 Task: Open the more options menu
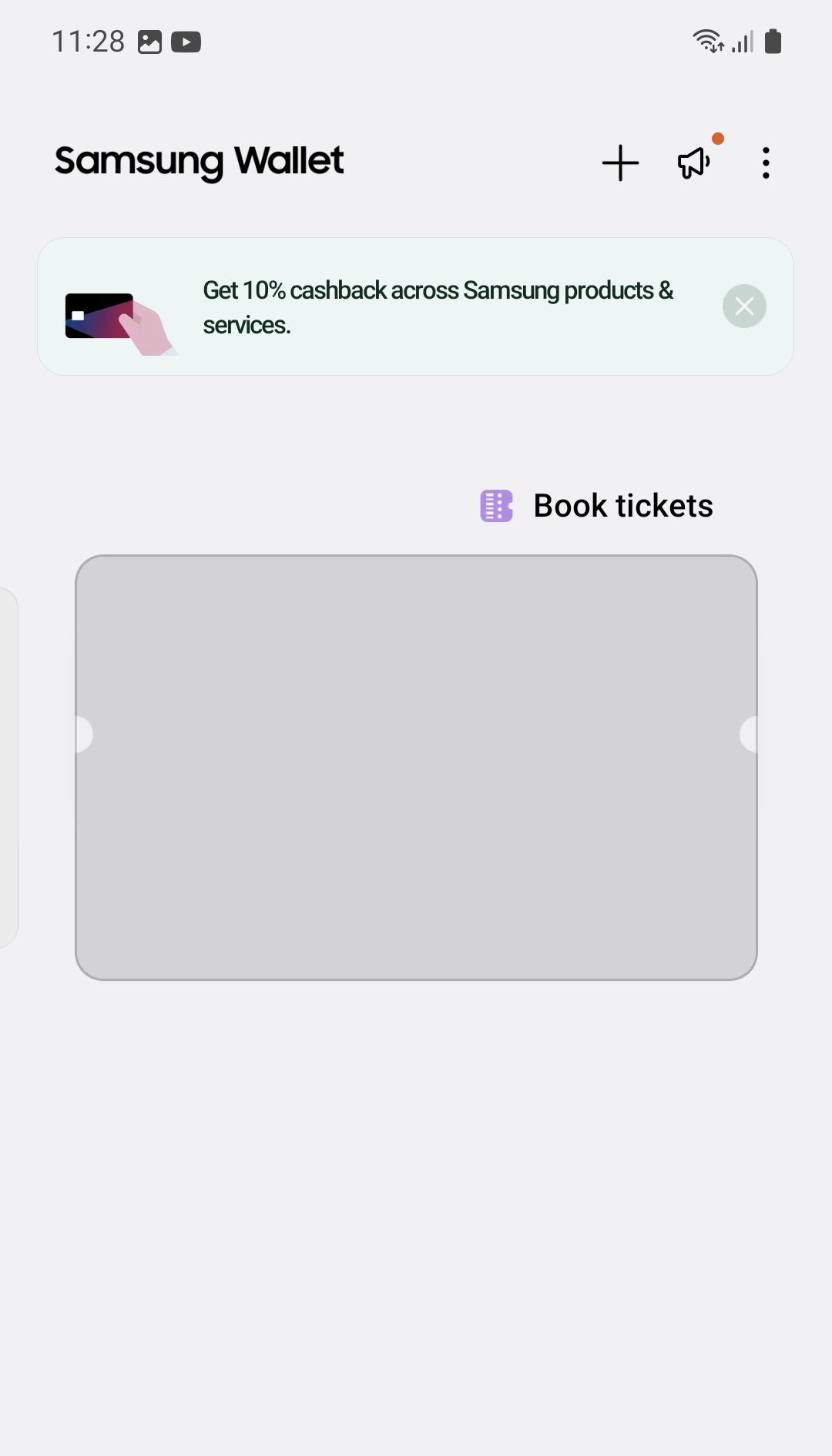click(x=765, y=163)
